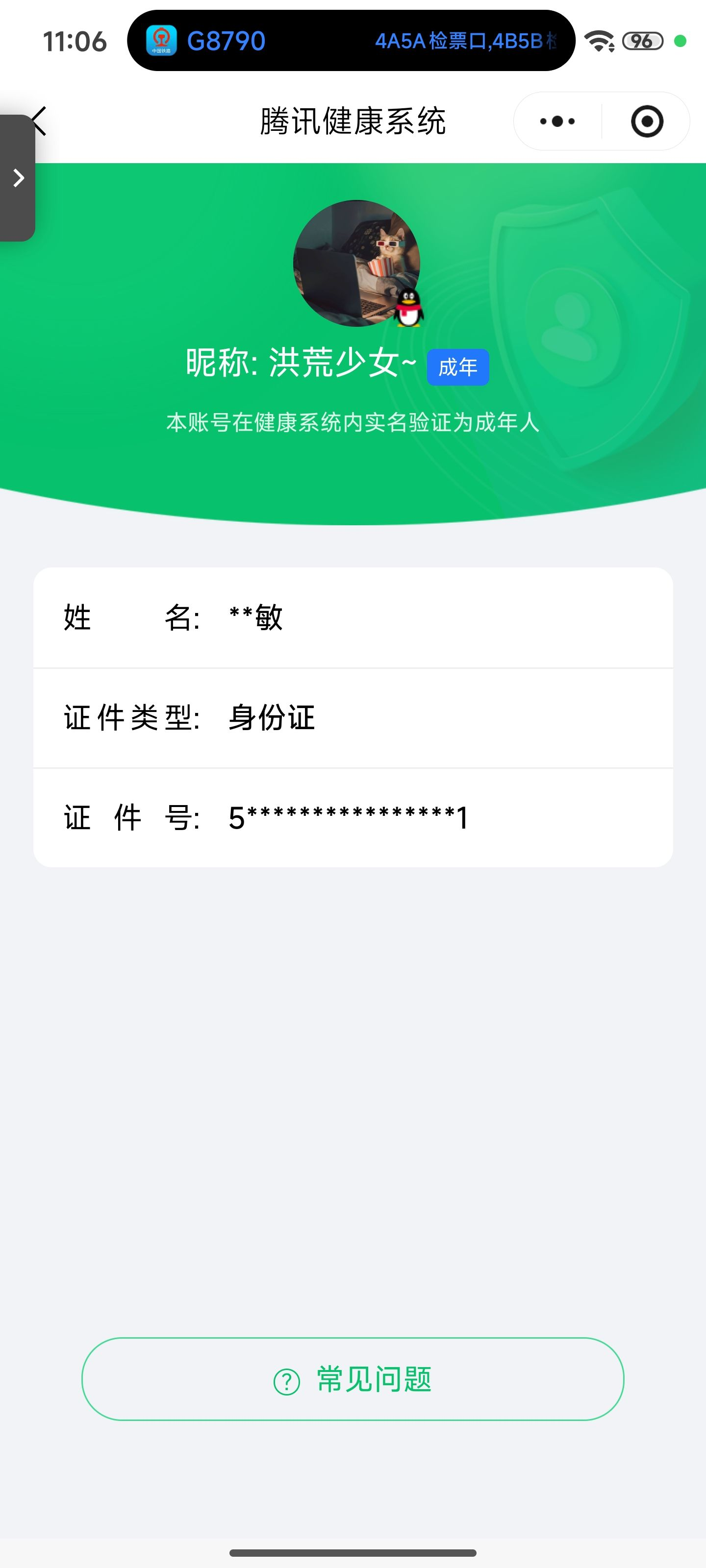Tap the circular capsule close icon

click(647, 121)
